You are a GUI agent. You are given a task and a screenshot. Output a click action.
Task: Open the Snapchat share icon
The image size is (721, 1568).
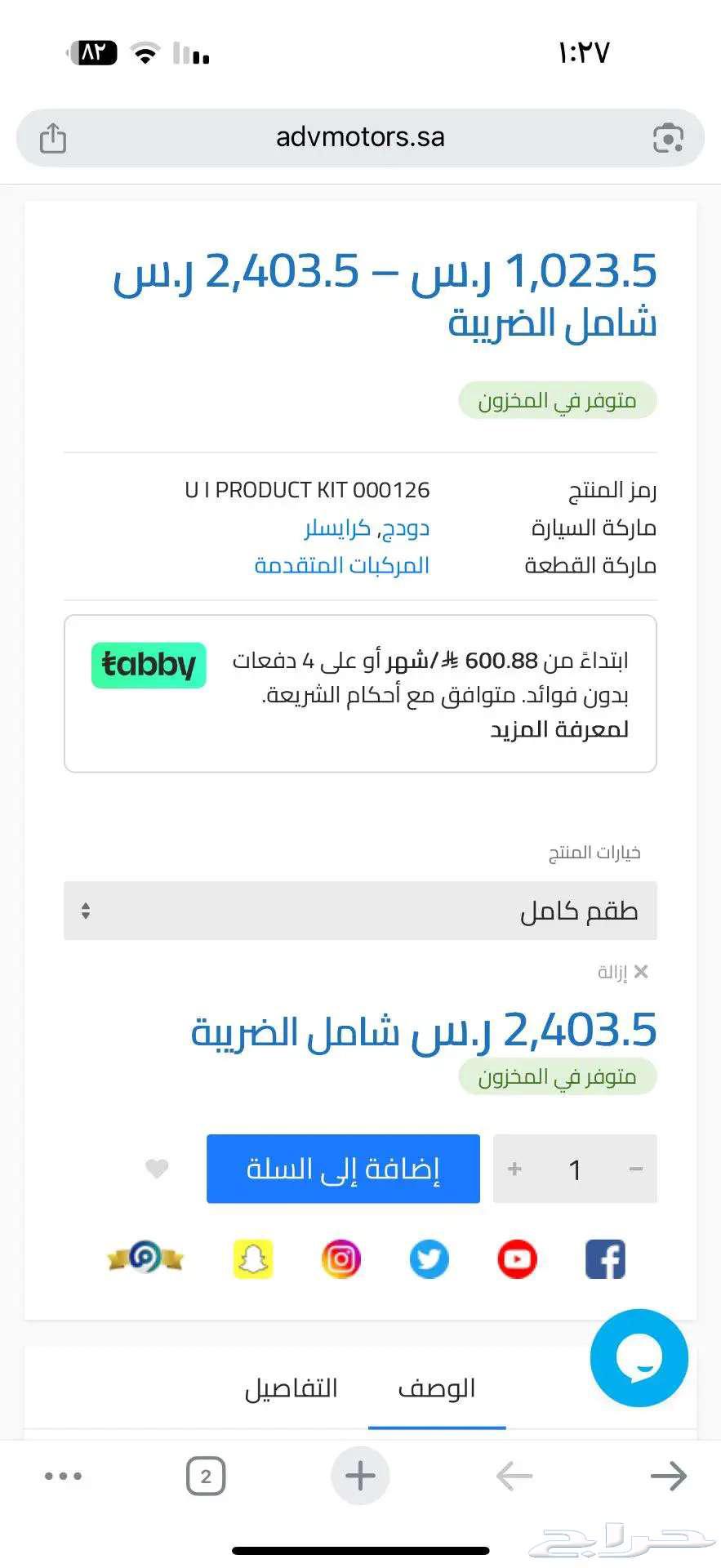(x=252, y=1259)
